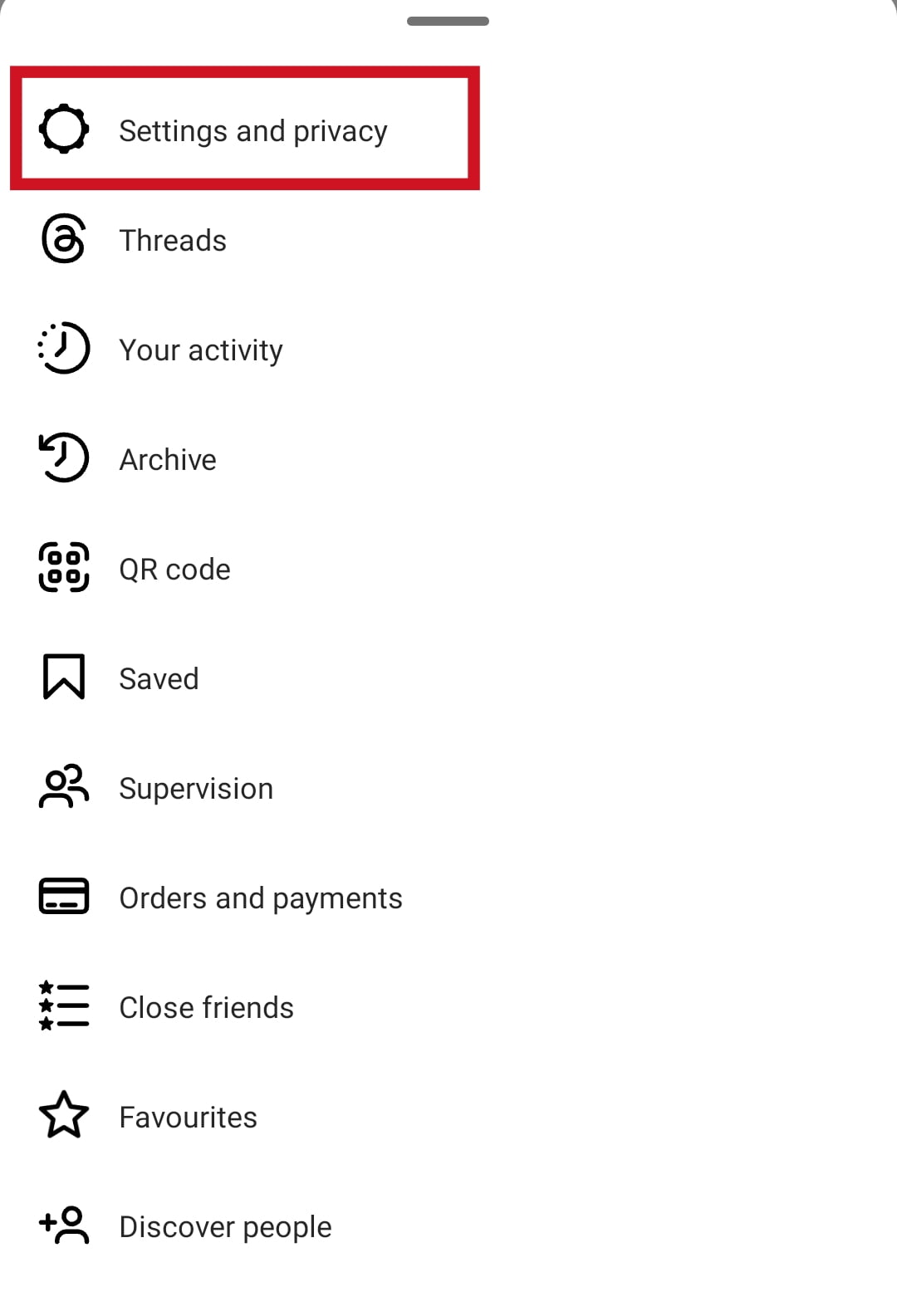Open the Archive section

[168, 457]
